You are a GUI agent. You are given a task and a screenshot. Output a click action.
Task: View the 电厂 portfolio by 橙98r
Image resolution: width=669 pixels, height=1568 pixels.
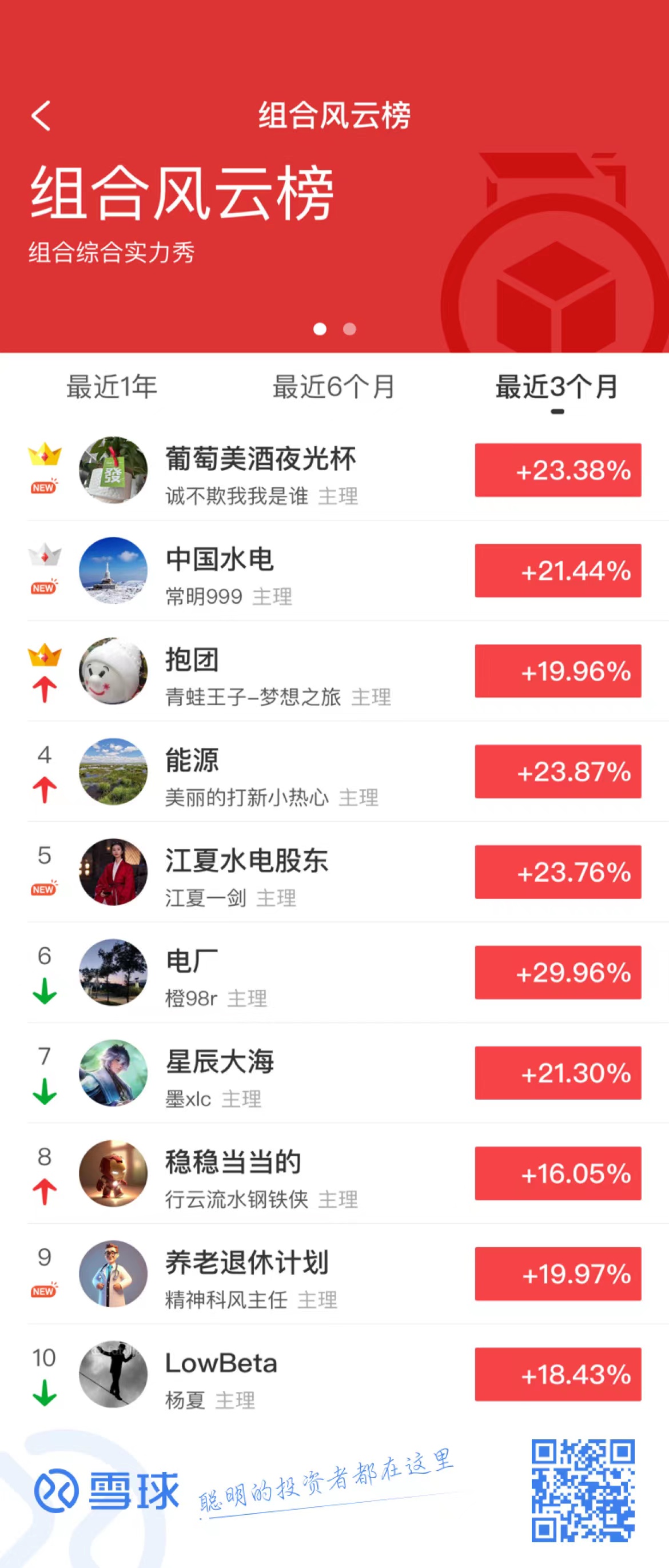pos(192,961)
